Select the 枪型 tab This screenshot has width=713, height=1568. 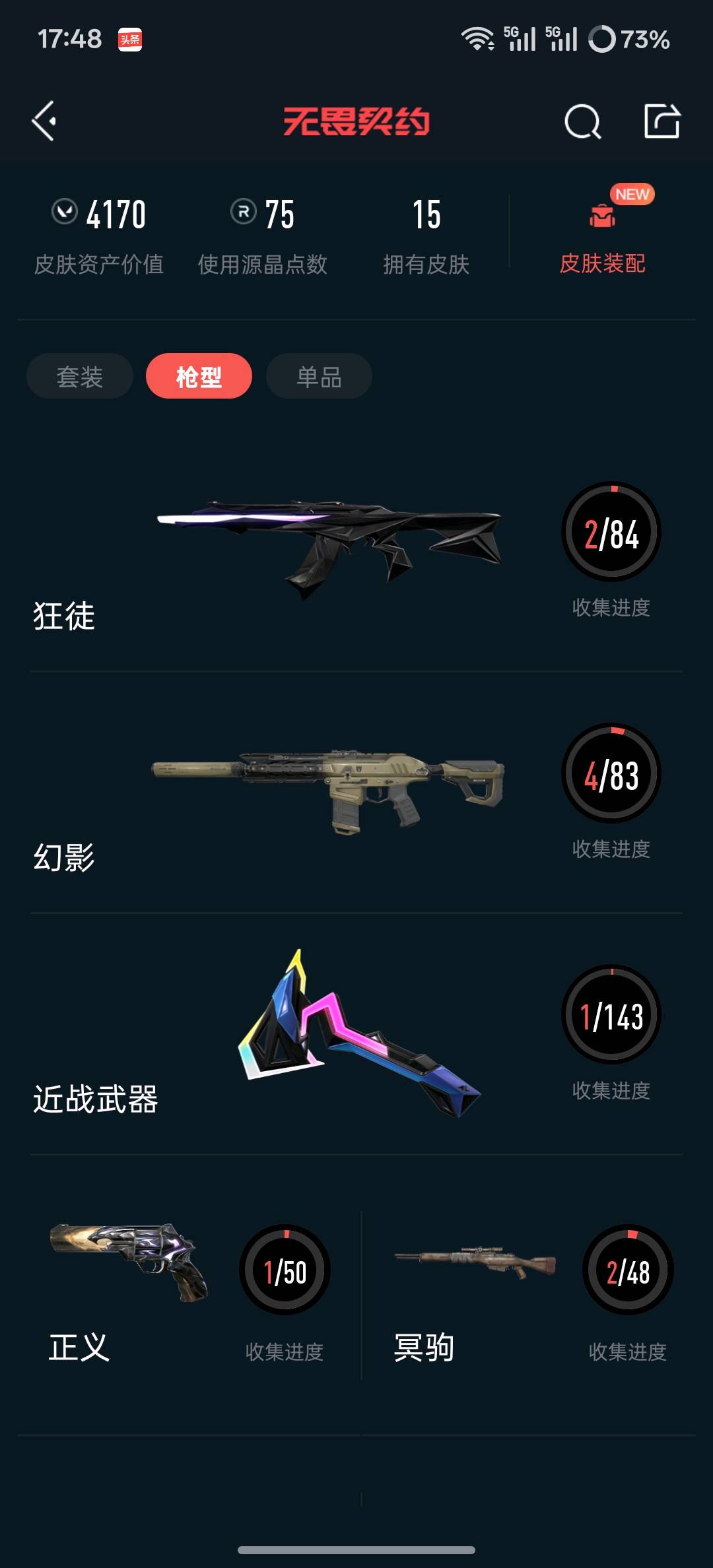point(199,377)
